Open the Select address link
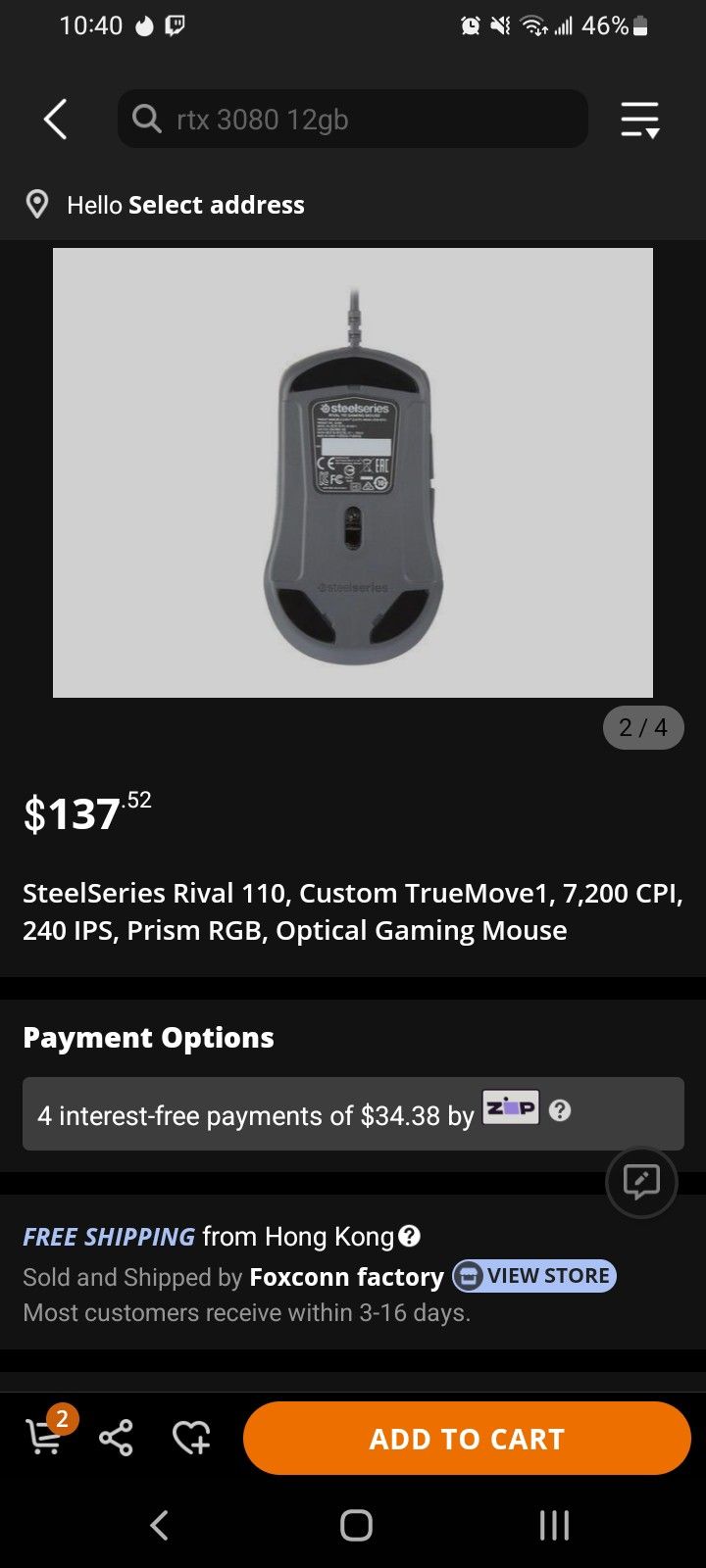This screenshot has height=1568, width=706. [x=217, y=204]
